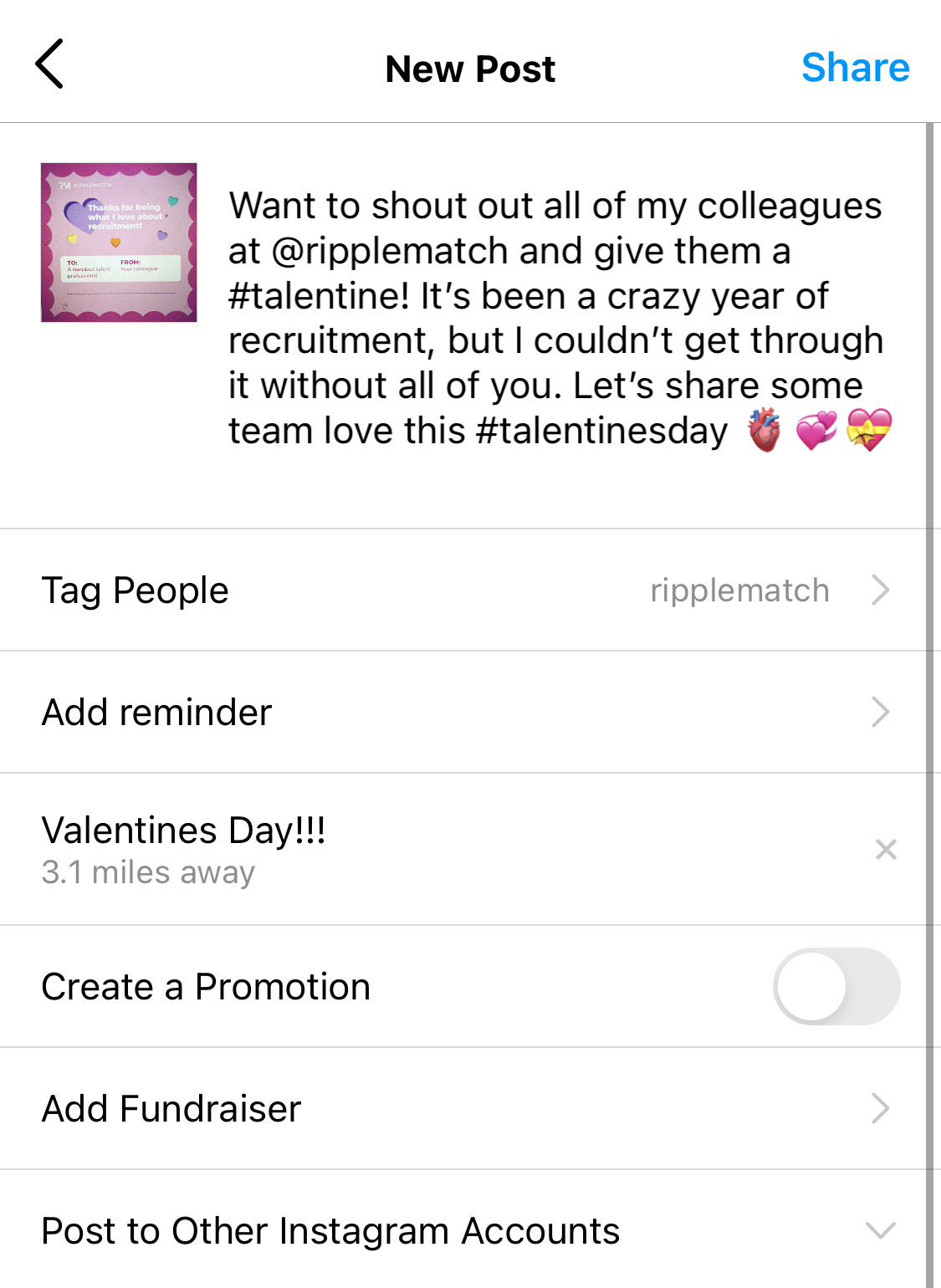Enable the Create a Promotion switch

[836, 987]
